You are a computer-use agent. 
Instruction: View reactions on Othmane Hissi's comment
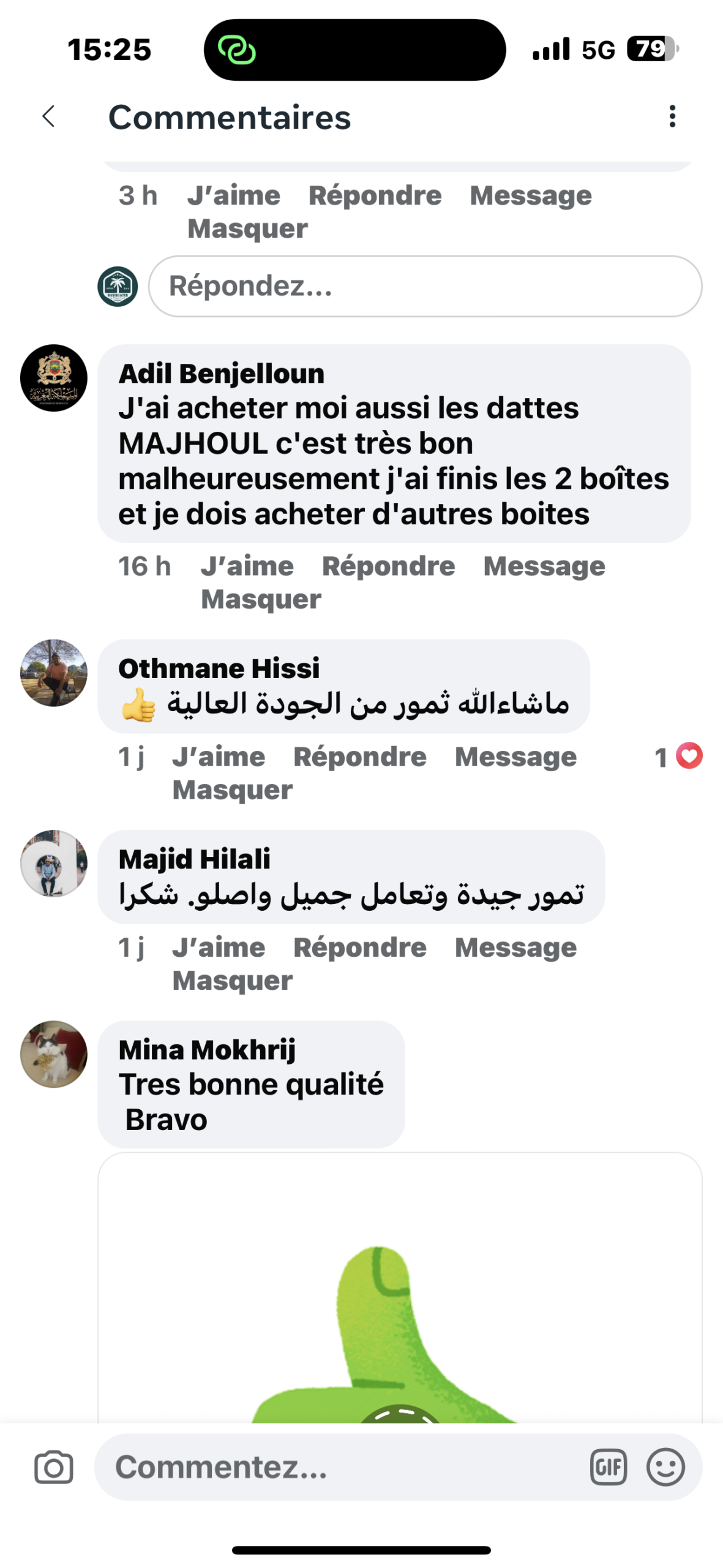pyautogui.click(x=679, y=757)
